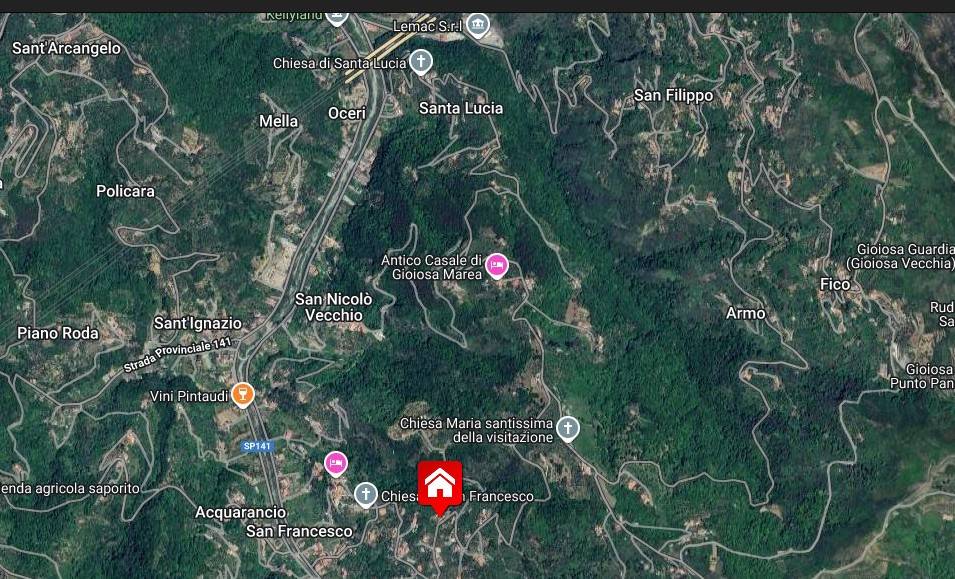
Task: Tap the Lemac S.r.l marker
Action: click(x=478, y=25)
